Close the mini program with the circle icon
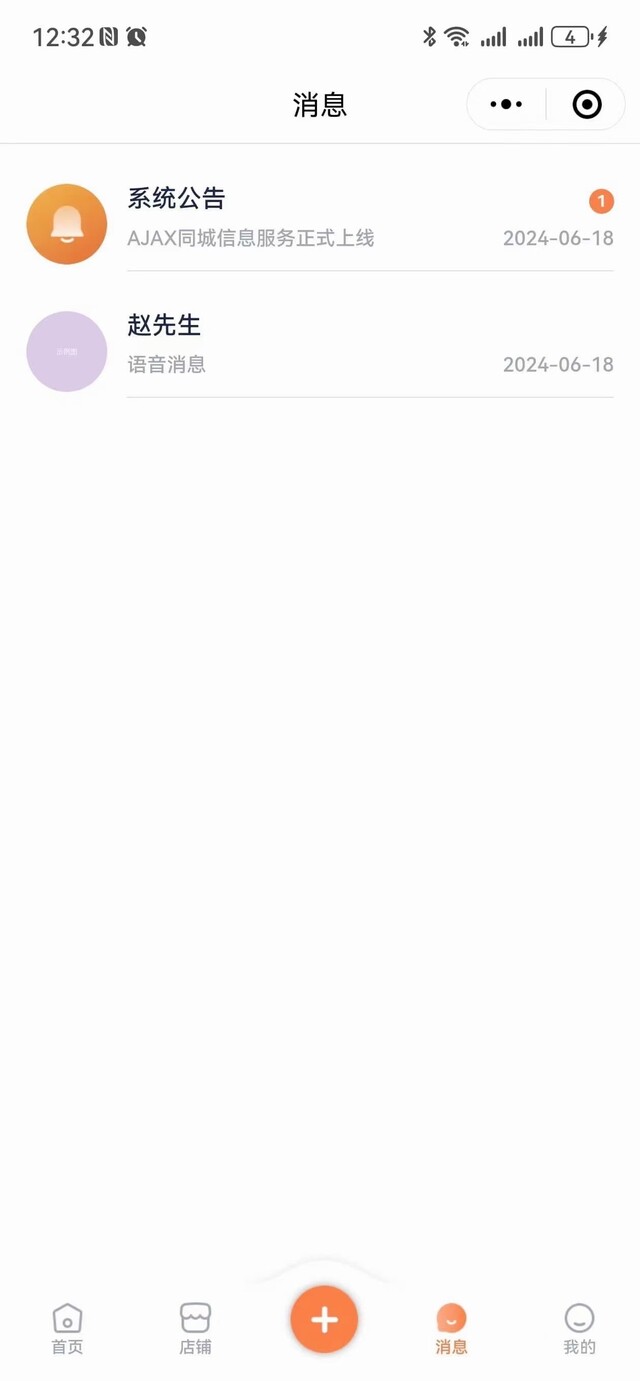 click(587, 104)
